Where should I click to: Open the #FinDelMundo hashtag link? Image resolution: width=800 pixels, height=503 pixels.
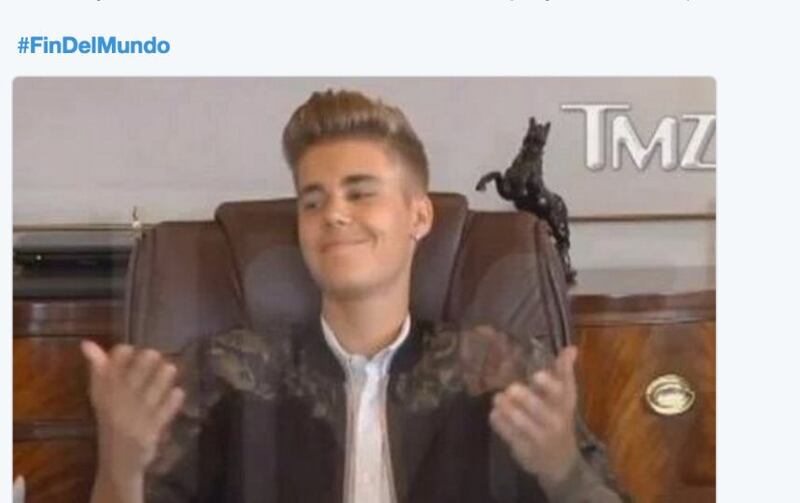click(x=93, y=46)
